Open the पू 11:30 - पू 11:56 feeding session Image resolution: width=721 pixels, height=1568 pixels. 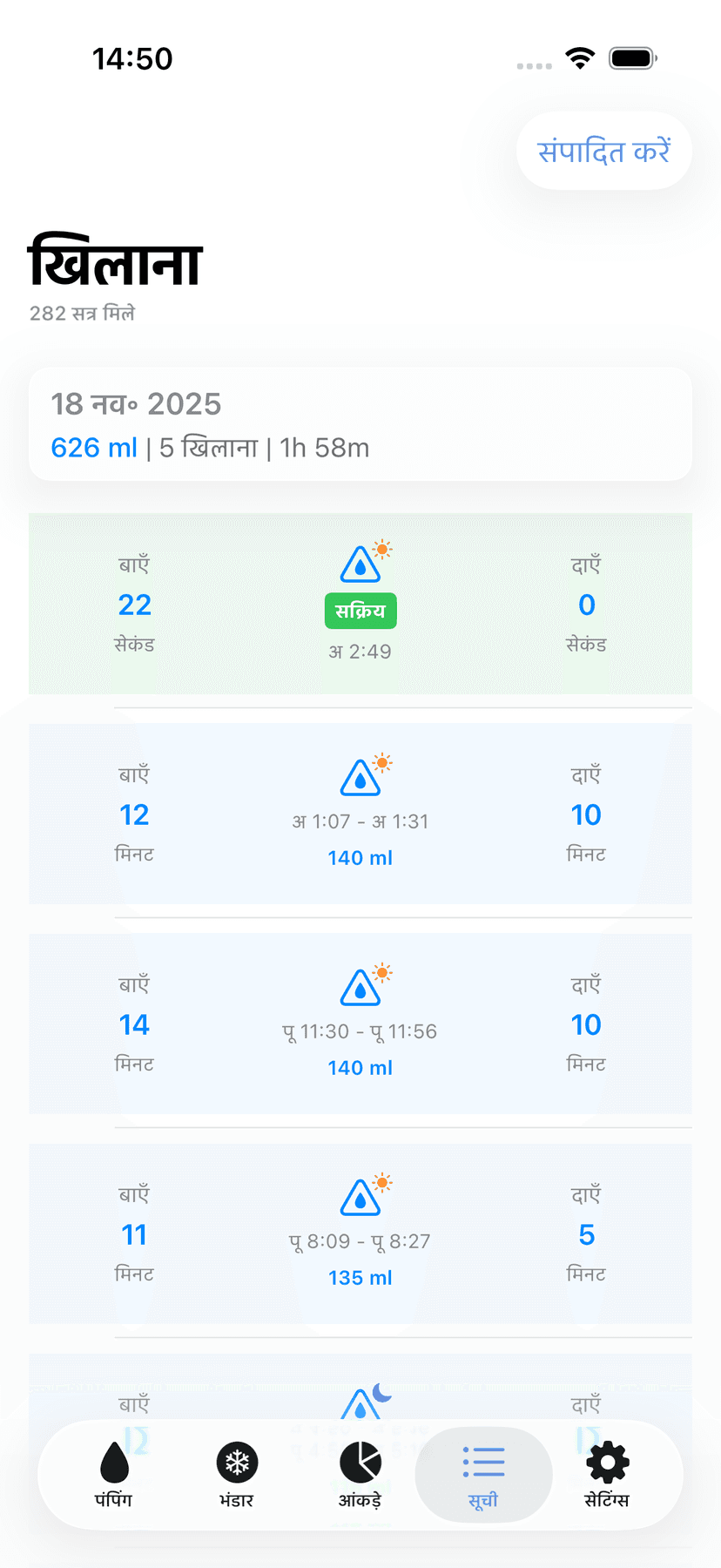click(360, 1024)
